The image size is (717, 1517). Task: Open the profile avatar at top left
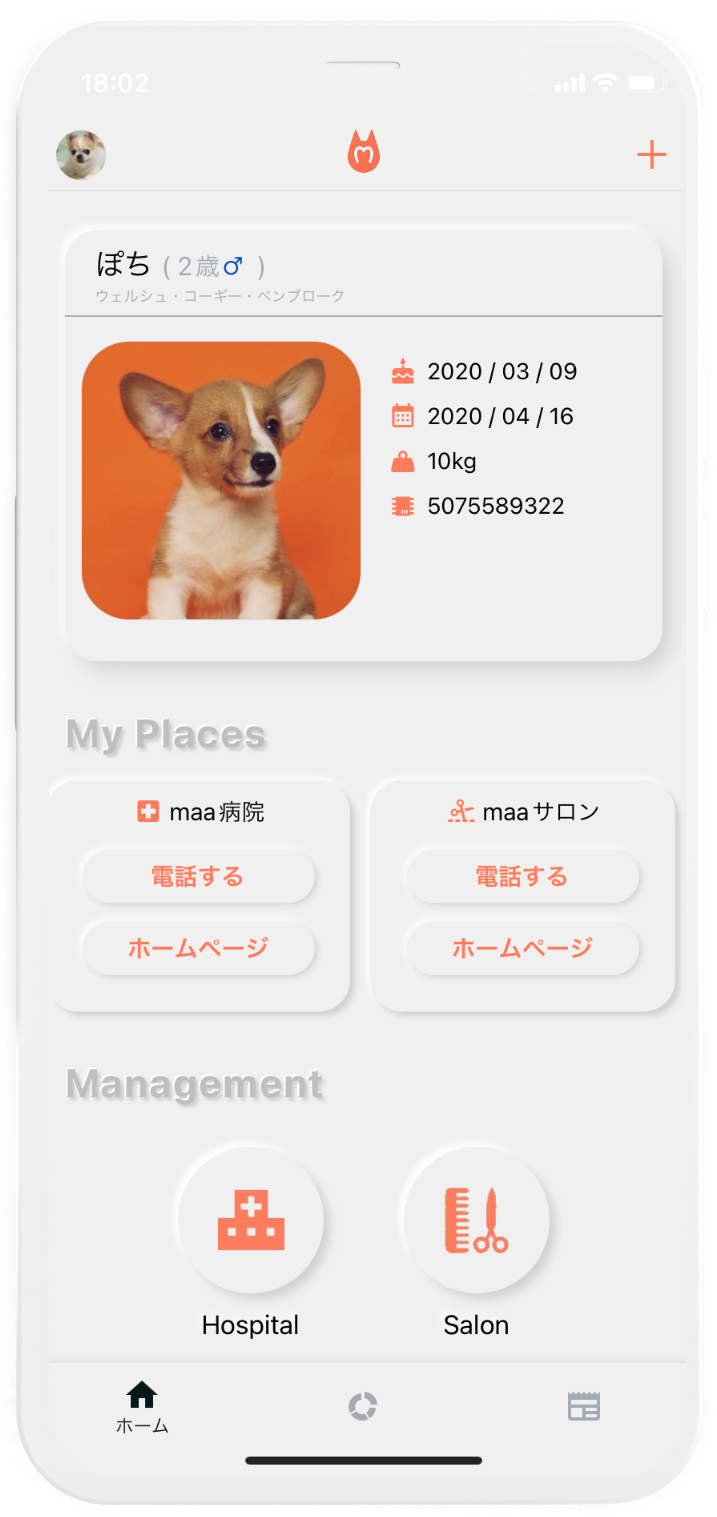point(81,155)
